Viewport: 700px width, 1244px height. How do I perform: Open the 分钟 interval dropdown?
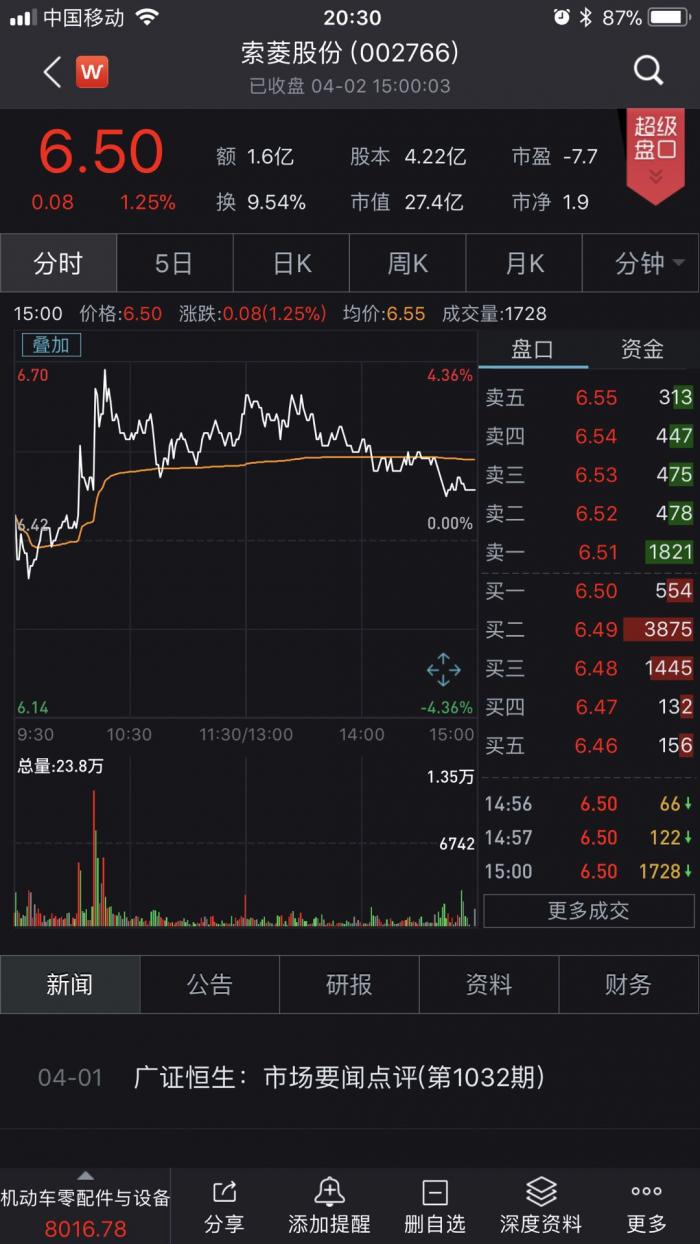point(648,264)
